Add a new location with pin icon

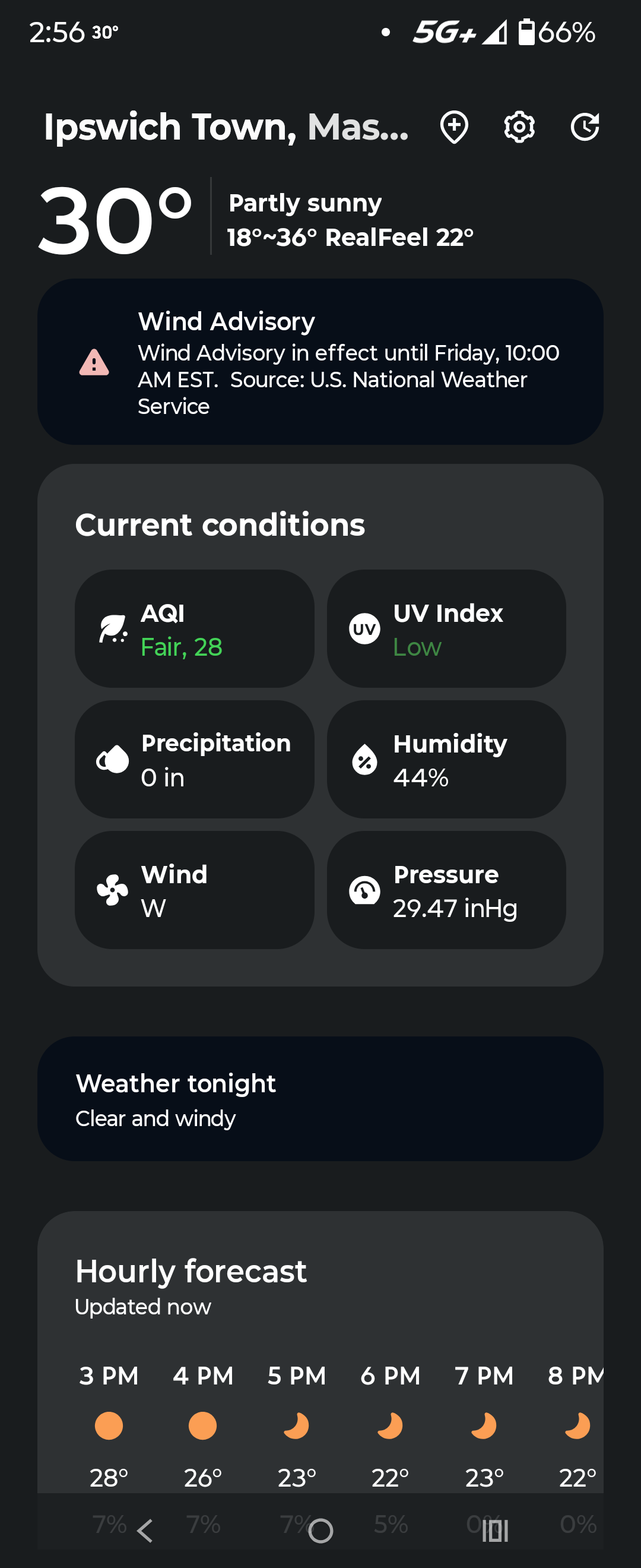point(453,127)
